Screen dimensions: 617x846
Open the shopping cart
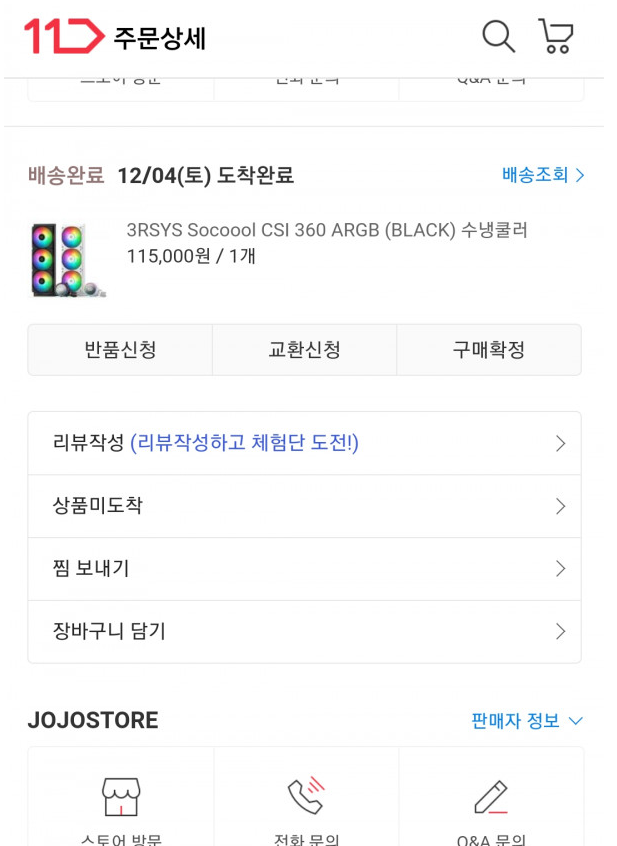(556, 36)
